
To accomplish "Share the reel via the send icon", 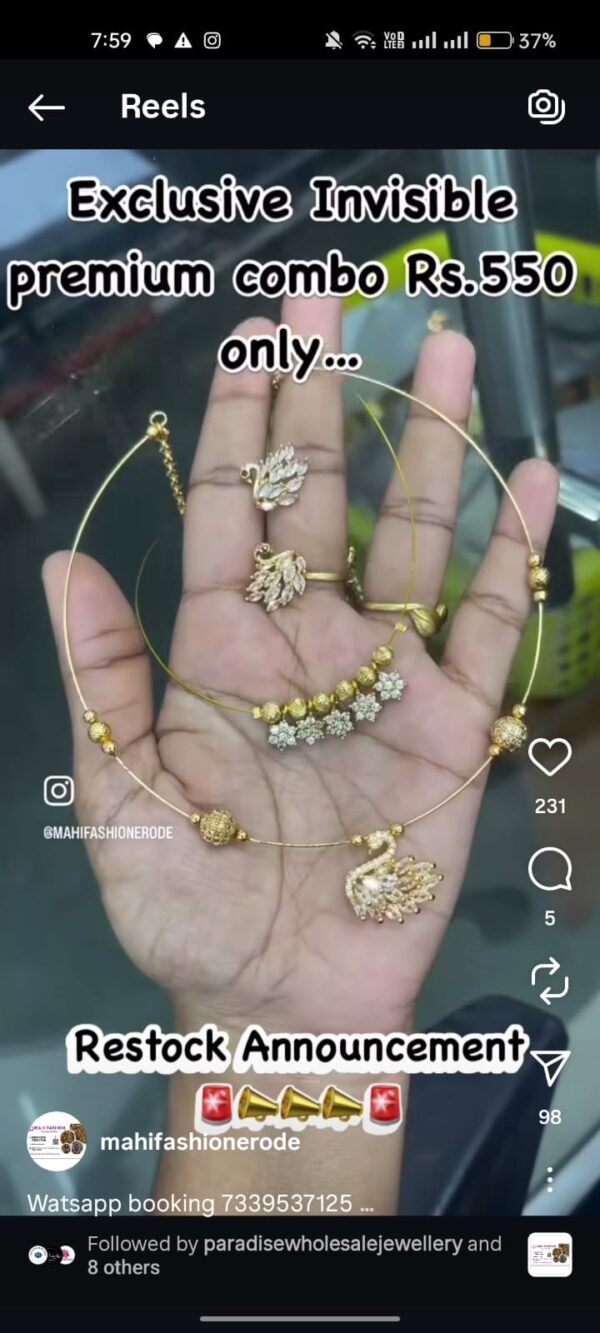I will (x=549, y=1070).
